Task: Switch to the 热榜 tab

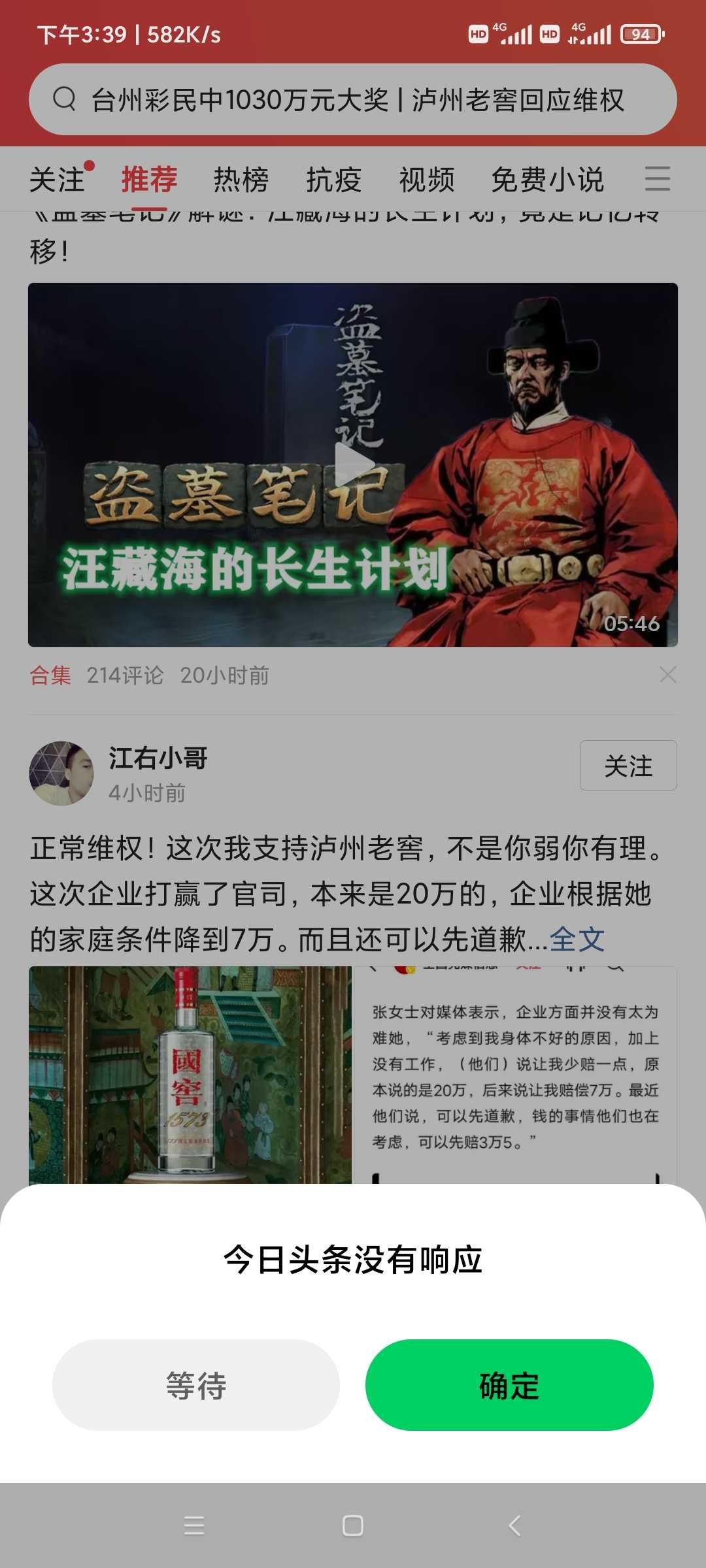Action: [241, 179]
